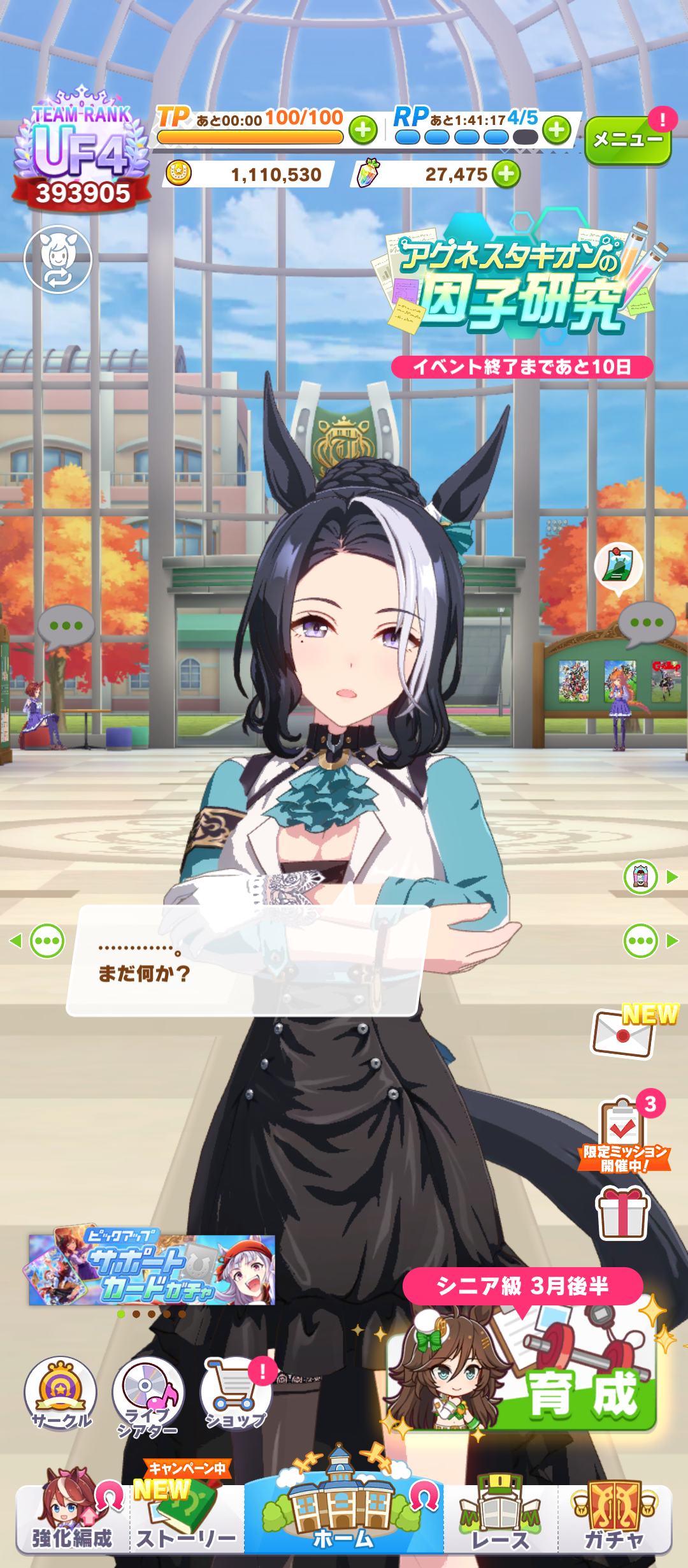The height and width of the screenshot is (1568, 688).
Task: Add jewels via the plus icon
Action: 506,174
